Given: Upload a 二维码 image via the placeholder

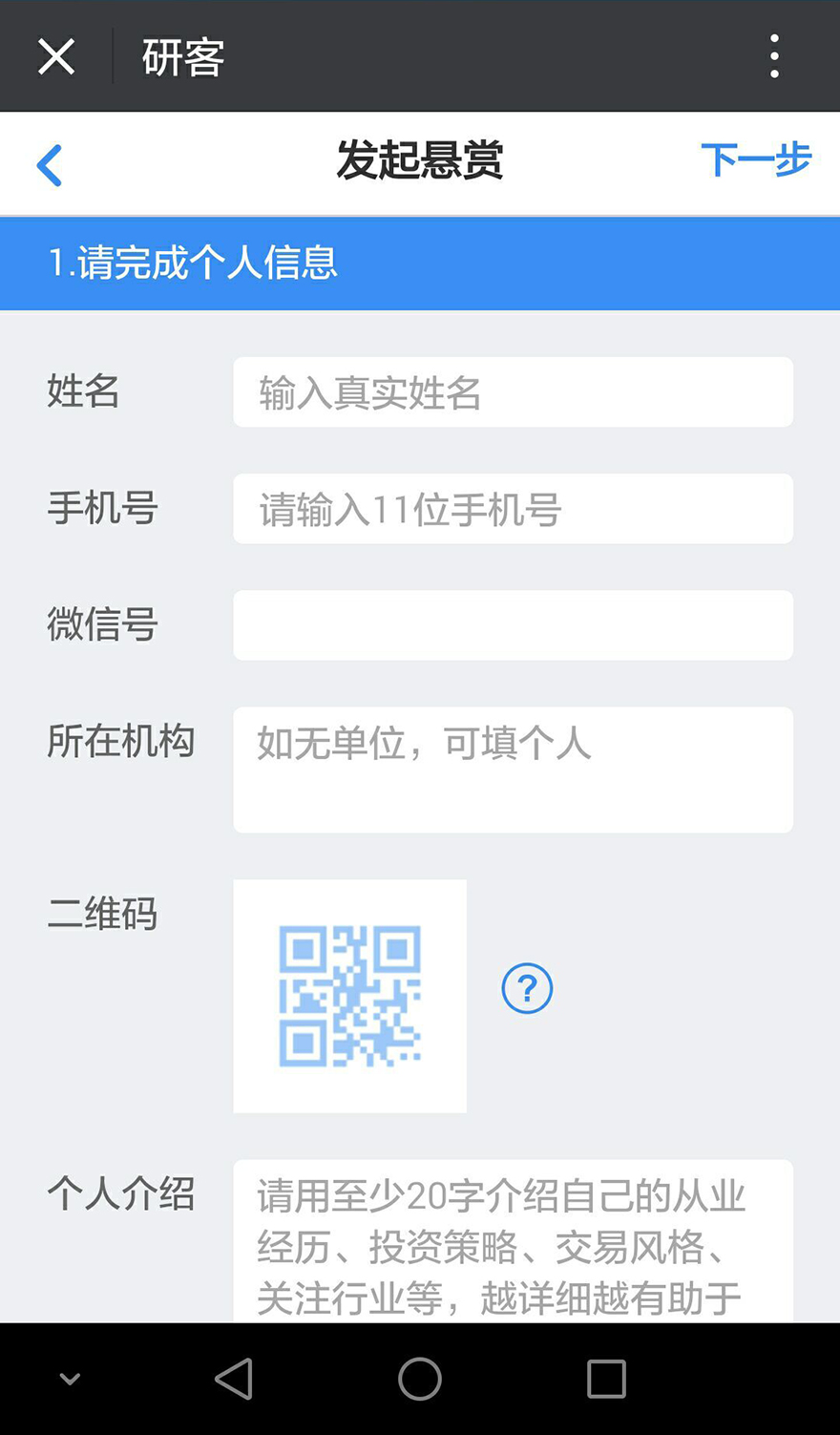Looking at the screenshot, I should tap(350, 996).
